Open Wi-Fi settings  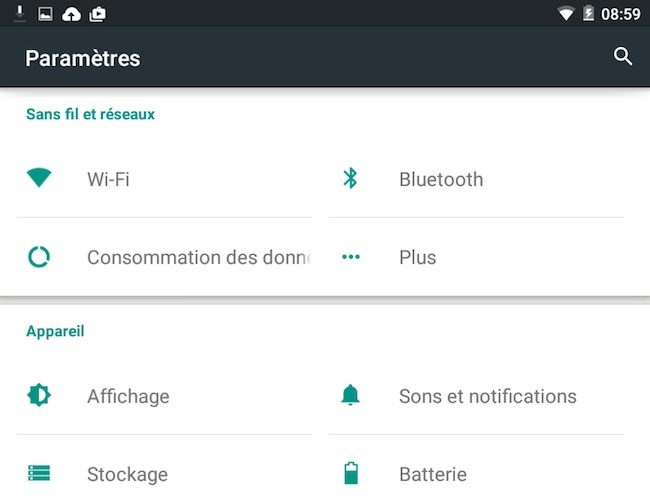click(x=108, y=180)
